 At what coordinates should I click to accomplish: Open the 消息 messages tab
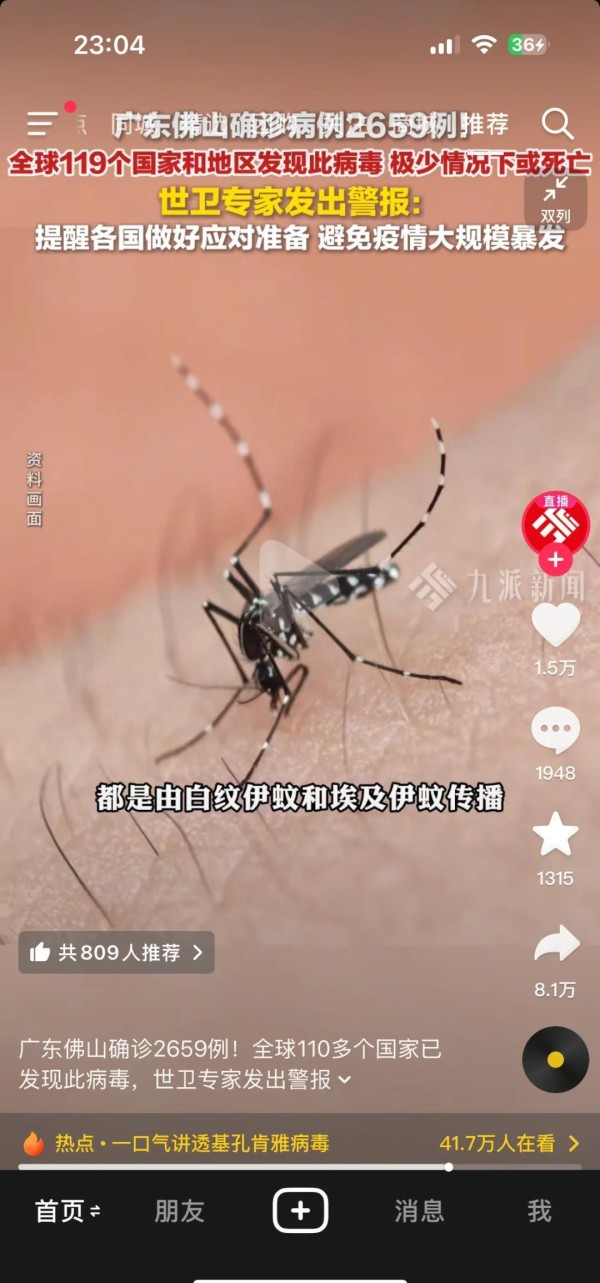pos(419,1211)
